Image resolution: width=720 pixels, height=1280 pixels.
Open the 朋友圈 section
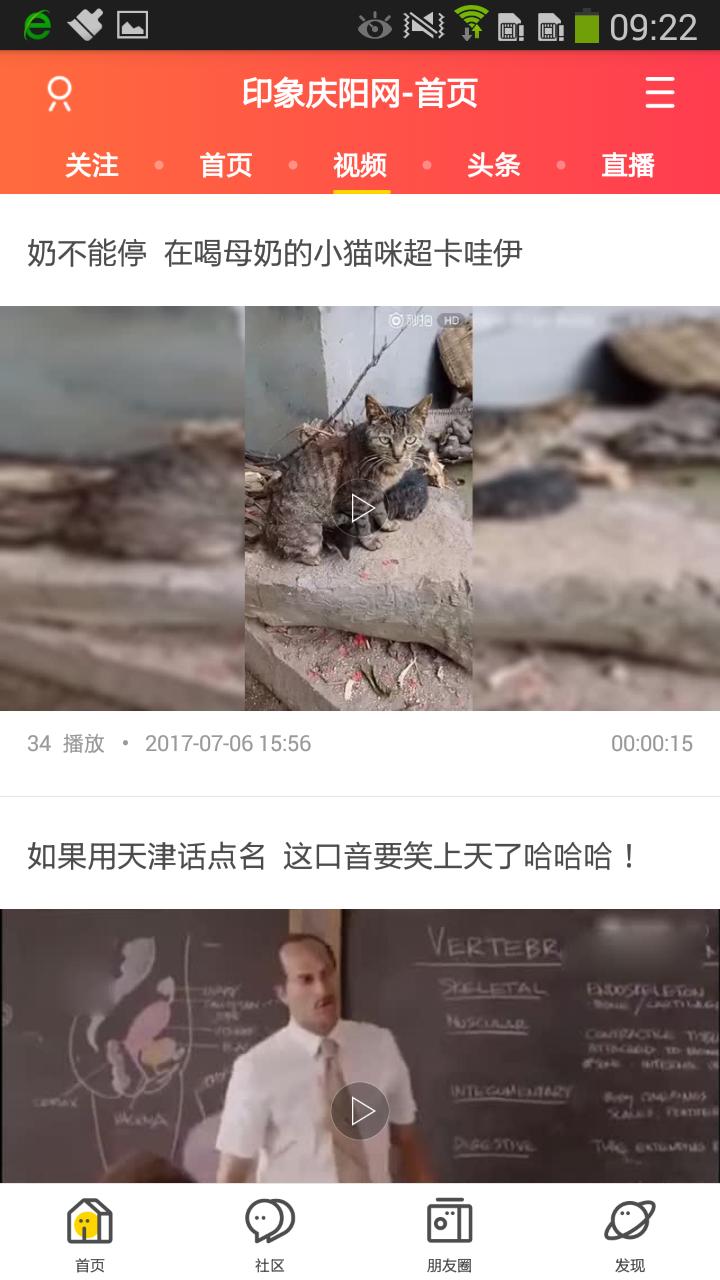click(x=450, y=1233)
